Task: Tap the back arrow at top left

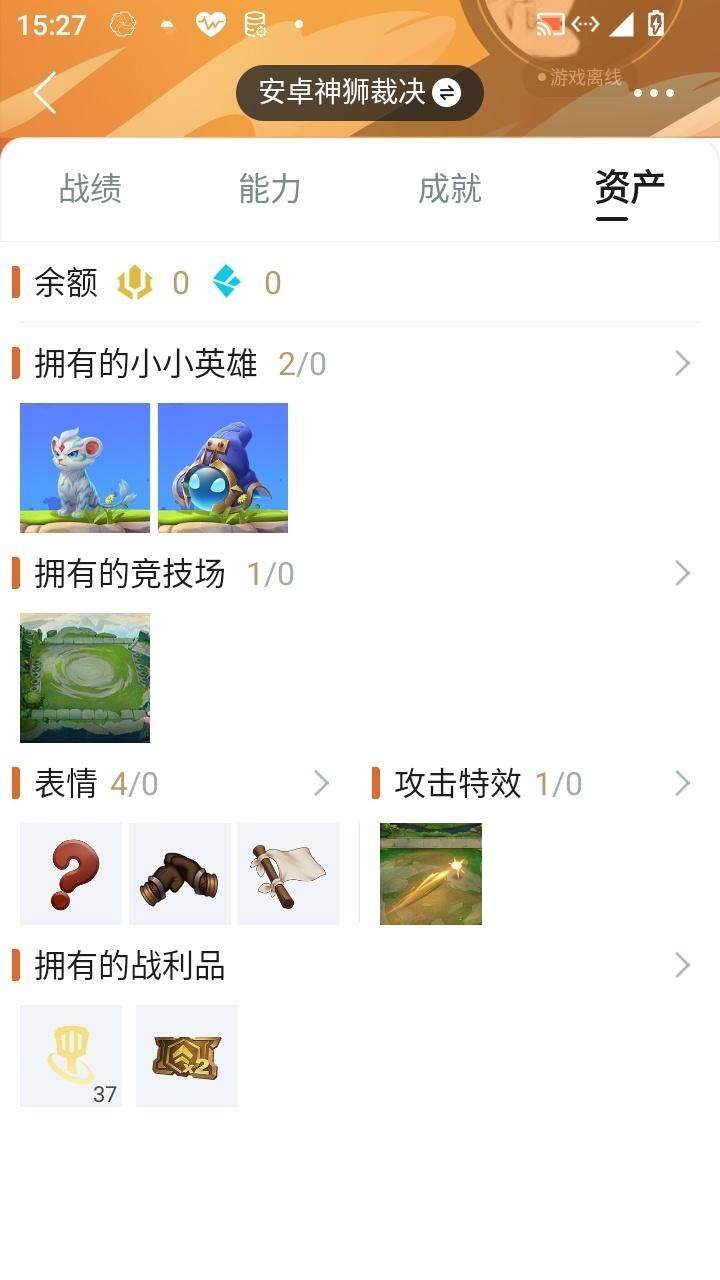Action: pyautogui.click(x=44, y=92)
